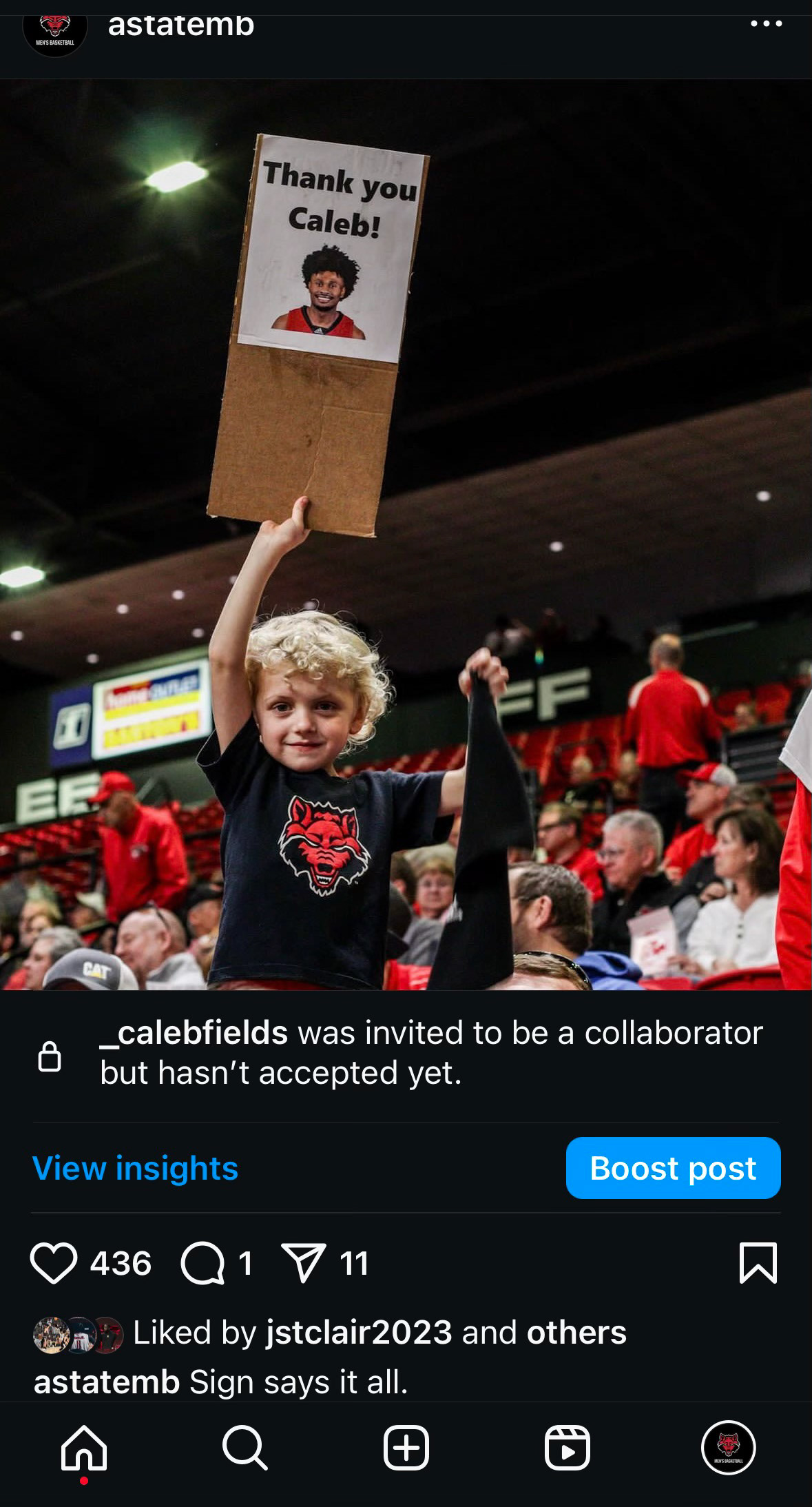812x1507 pixels.
Task: Open the three-dot post options menu
Action: 766,24
